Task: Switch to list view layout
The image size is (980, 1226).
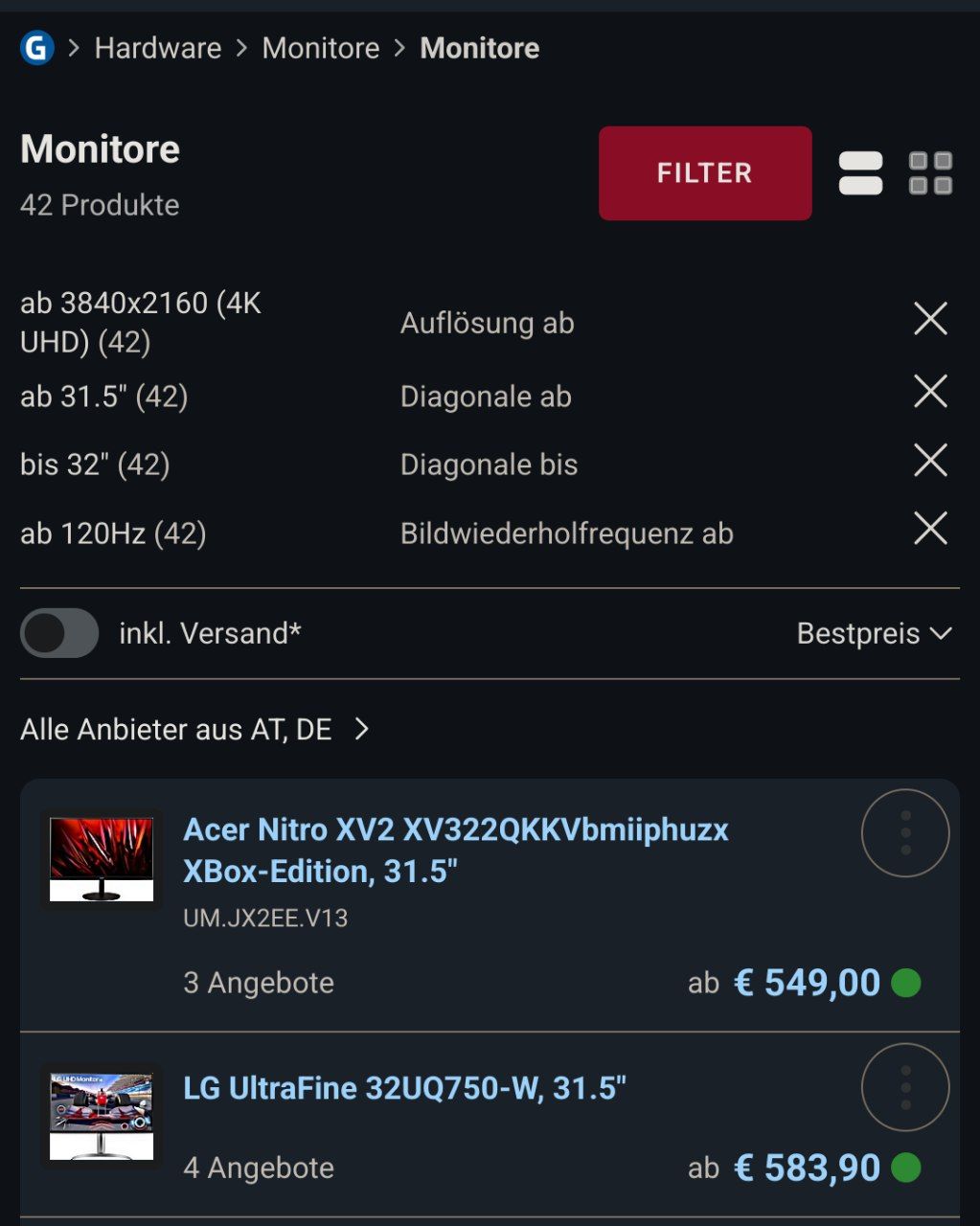Action: coord(860,173)
